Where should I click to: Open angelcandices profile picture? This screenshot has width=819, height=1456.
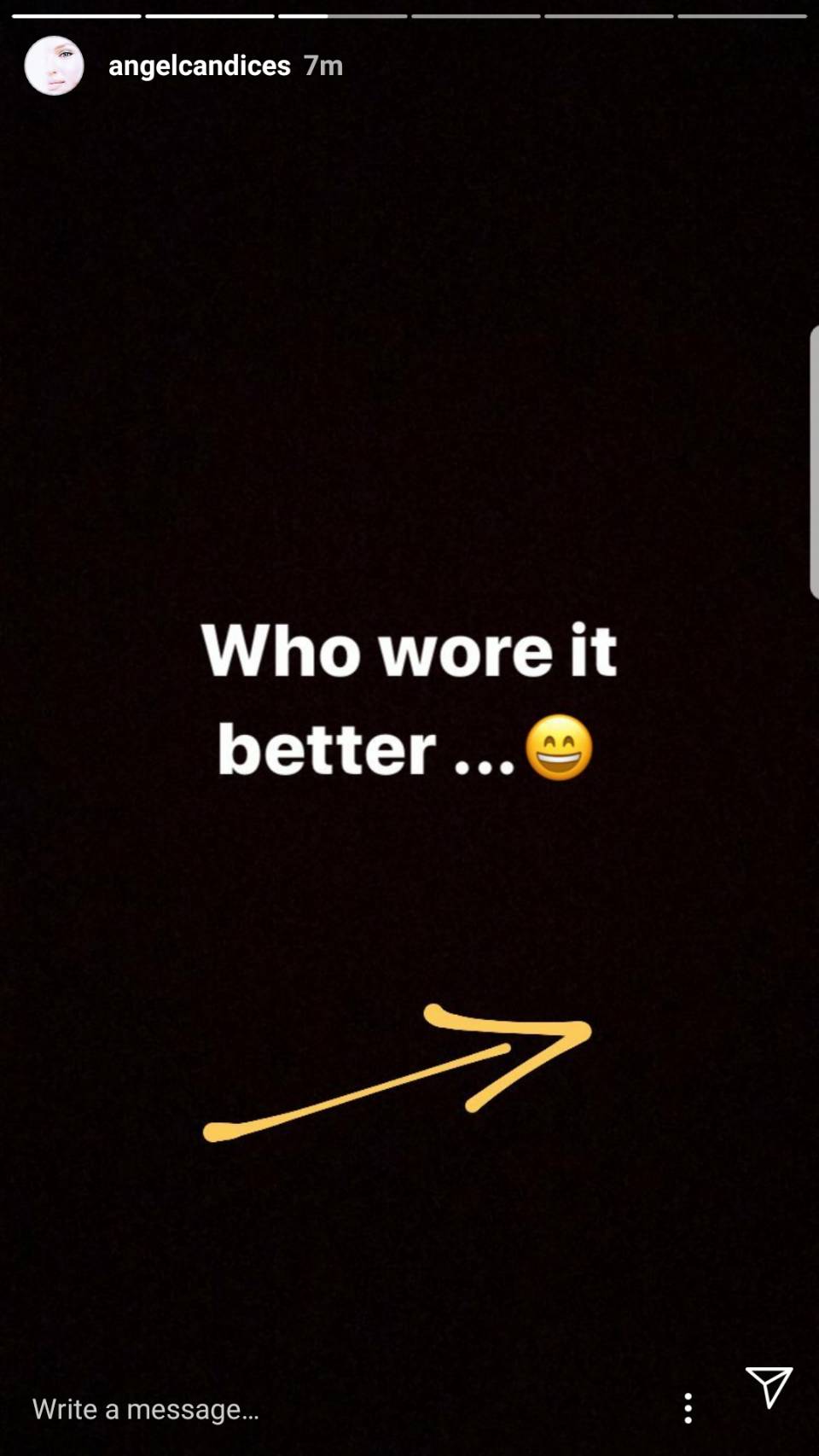pyautogui.click(x=54, y=66)
